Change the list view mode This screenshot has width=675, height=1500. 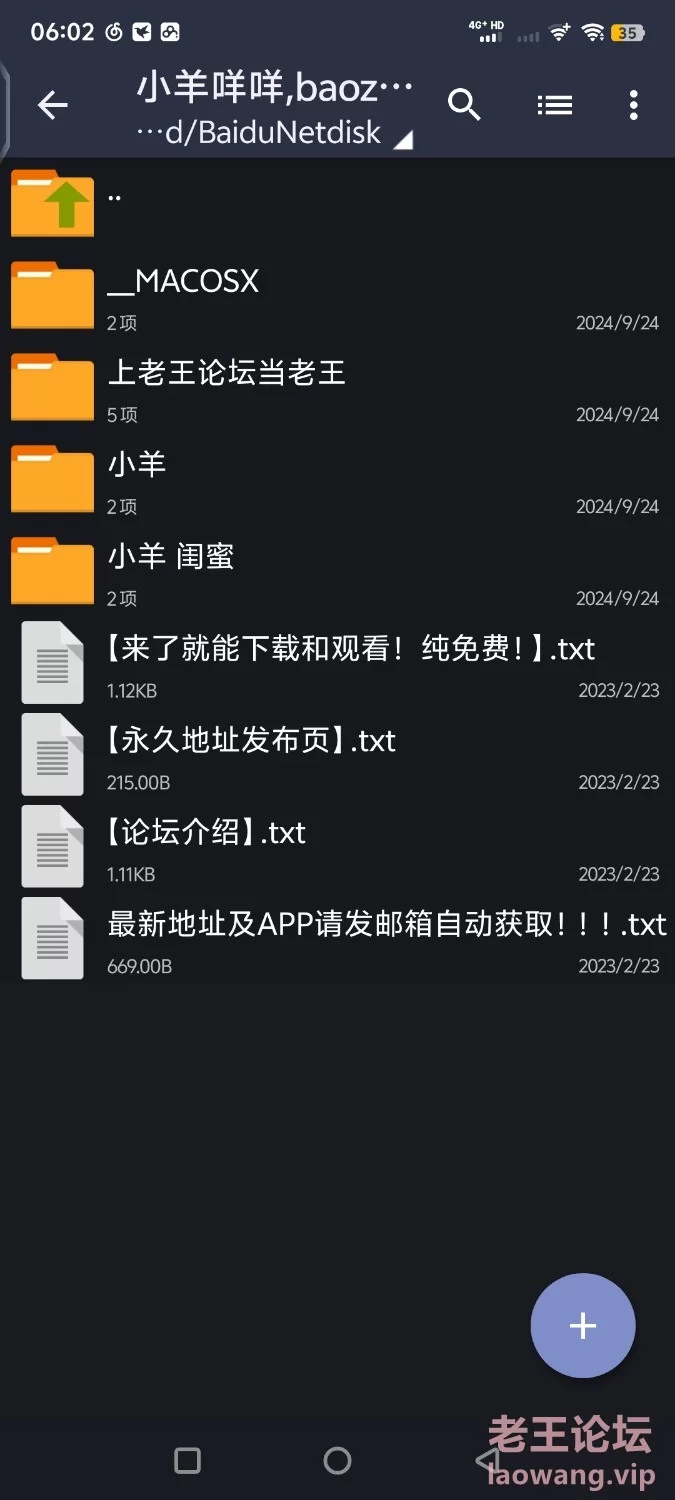tap(554, 104)
